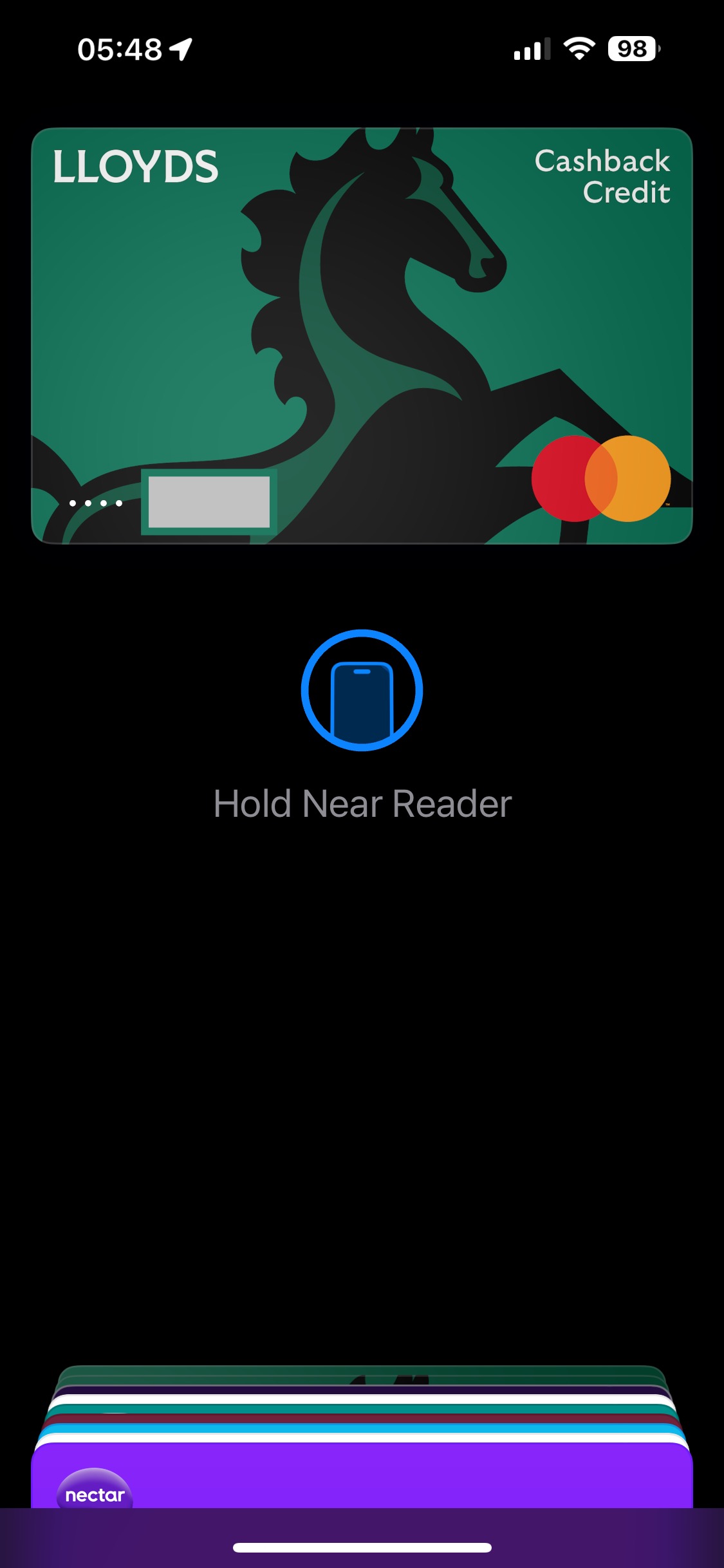Viewport: 724px width, 1568px height.
Task: Open the Lloyds Cashback Credit card
Action: (x=362, y=336)
